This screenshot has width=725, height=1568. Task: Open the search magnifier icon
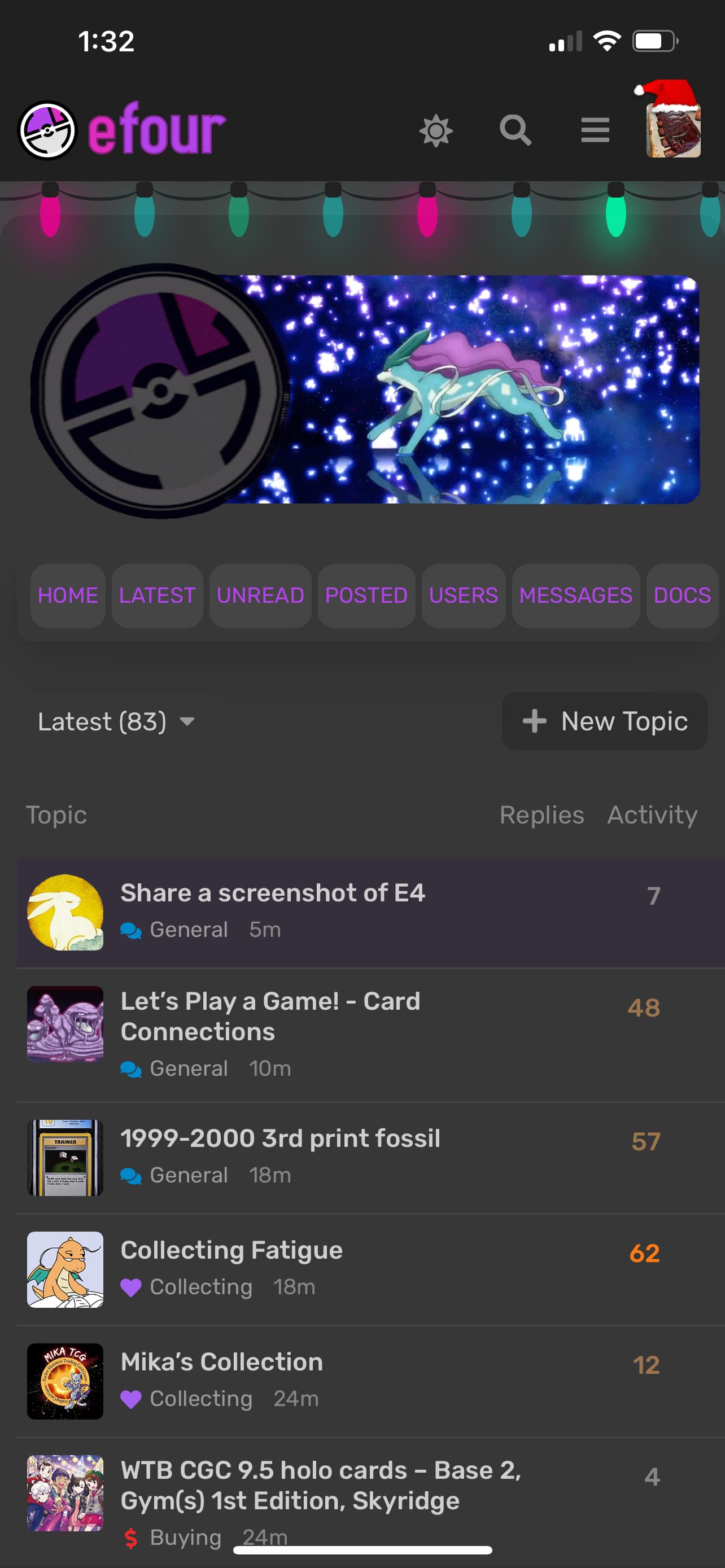(x=516, y=130)
